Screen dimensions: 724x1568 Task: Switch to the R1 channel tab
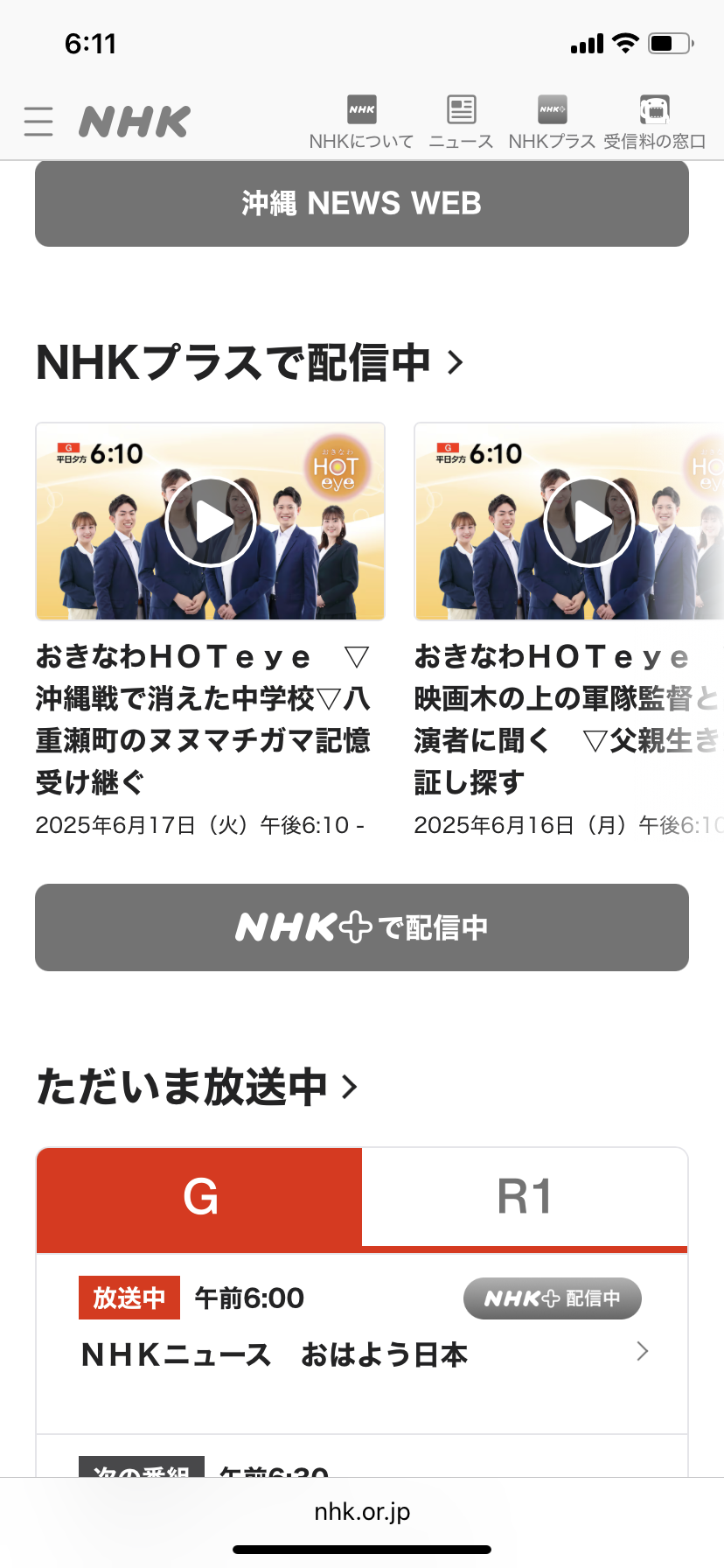(525, 1197)
